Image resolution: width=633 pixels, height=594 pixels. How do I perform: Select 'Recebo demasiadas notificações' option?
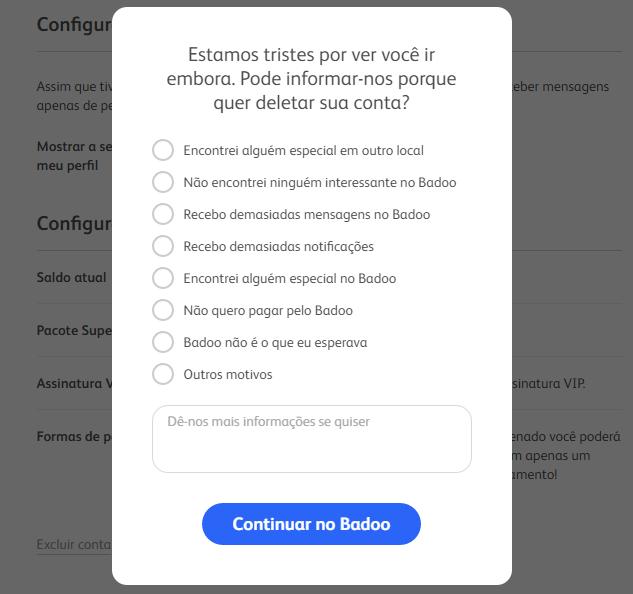pyautogui.click(x=163, y=246)
